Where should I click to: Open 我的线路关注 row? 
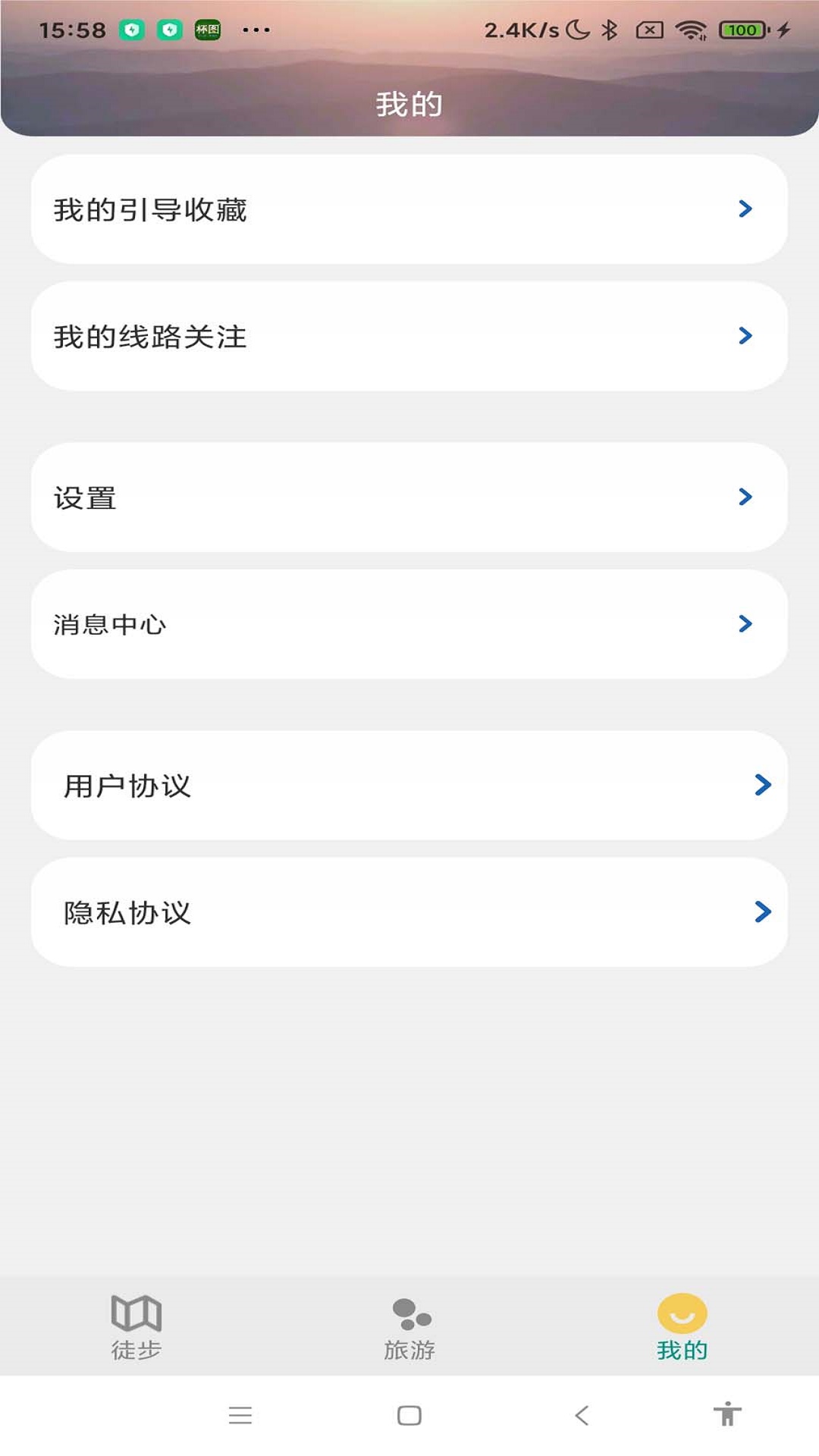point(409,336)
